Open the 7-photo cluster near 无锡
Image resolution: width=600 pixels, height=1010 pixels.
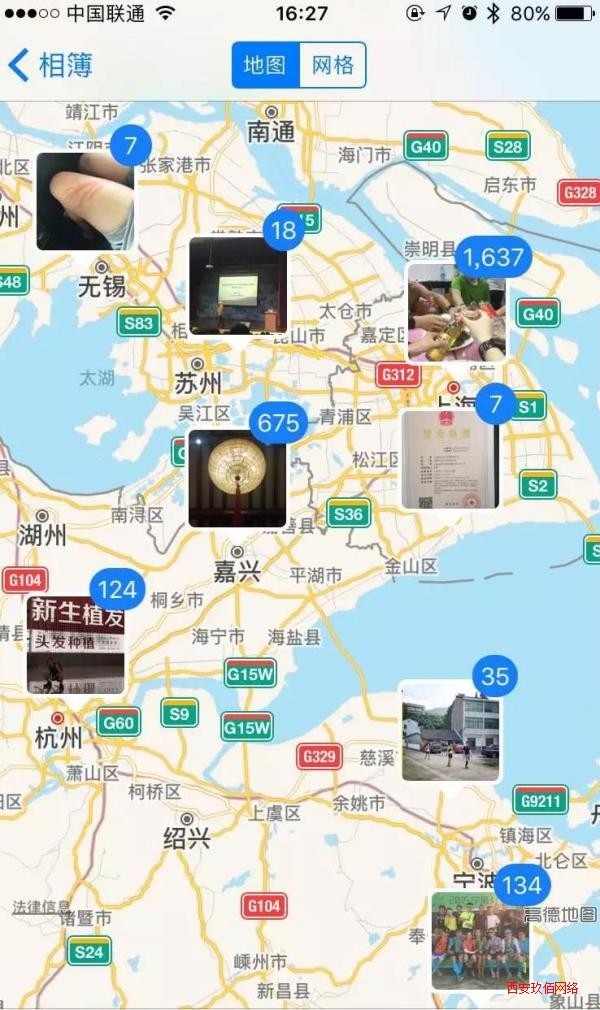click(x=85, y=201)
